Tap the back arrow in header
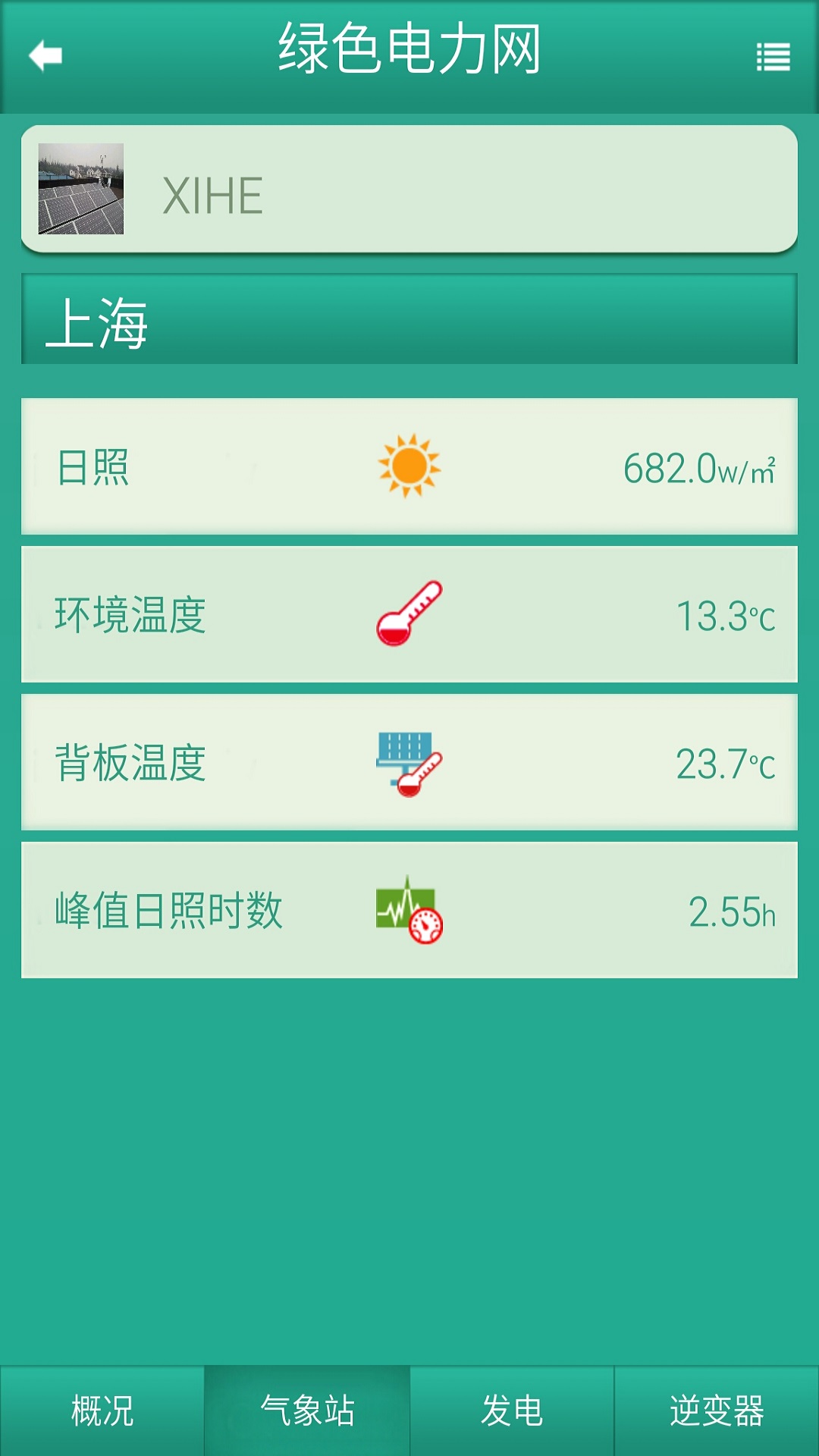 [x=45, y=55]
